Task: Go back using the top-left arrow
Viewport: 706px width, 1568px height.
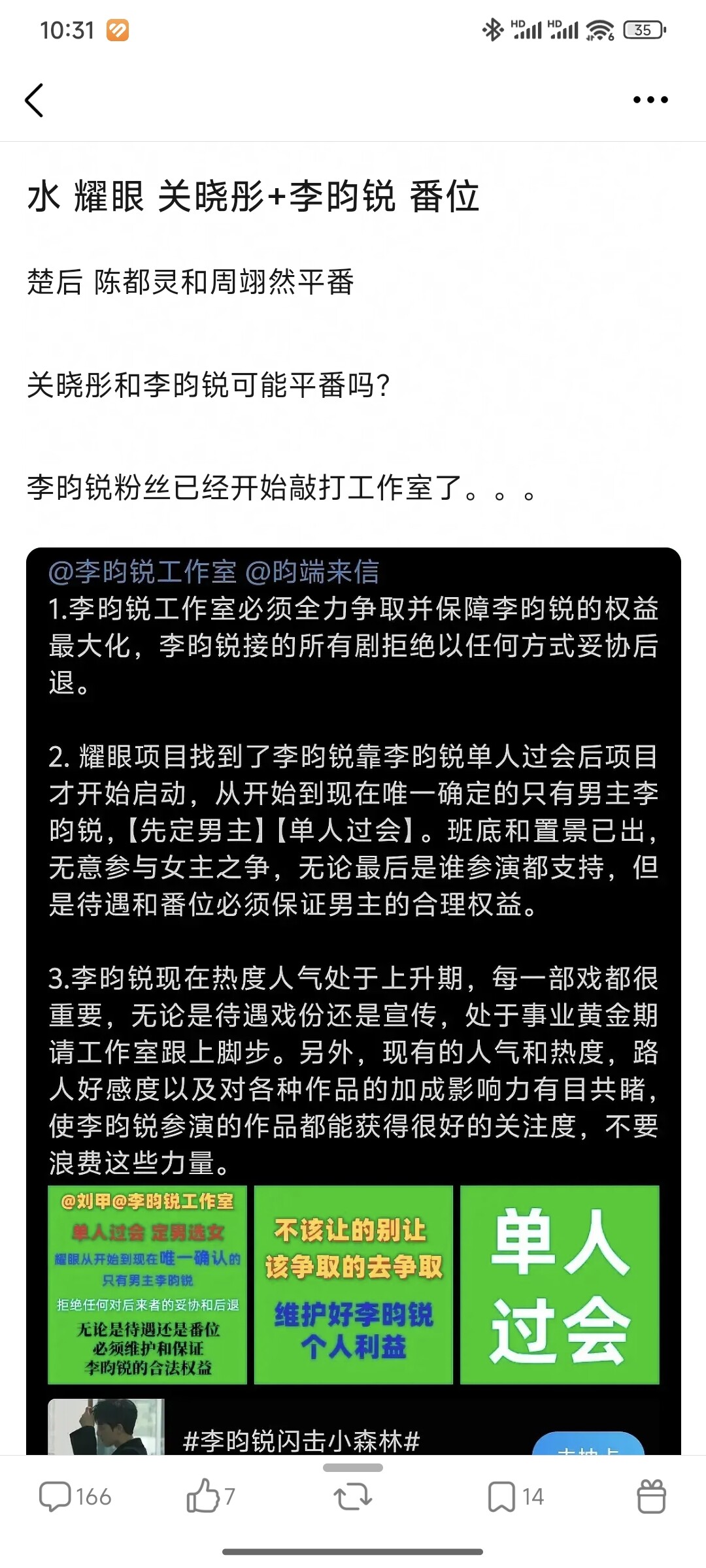Action: (x=34, y=100)
